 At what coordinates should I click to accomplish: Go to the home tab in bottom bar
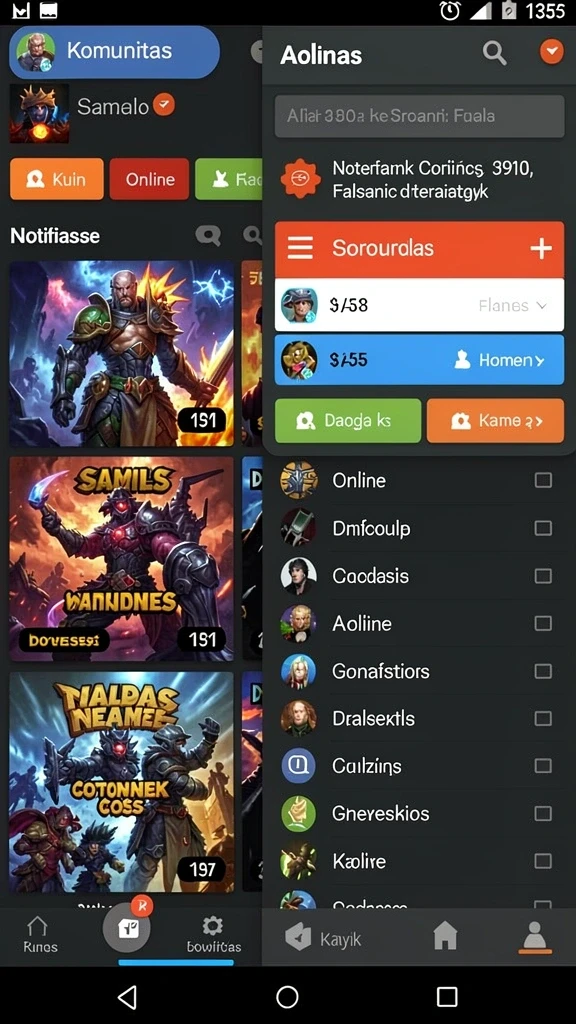coord(445,937)
